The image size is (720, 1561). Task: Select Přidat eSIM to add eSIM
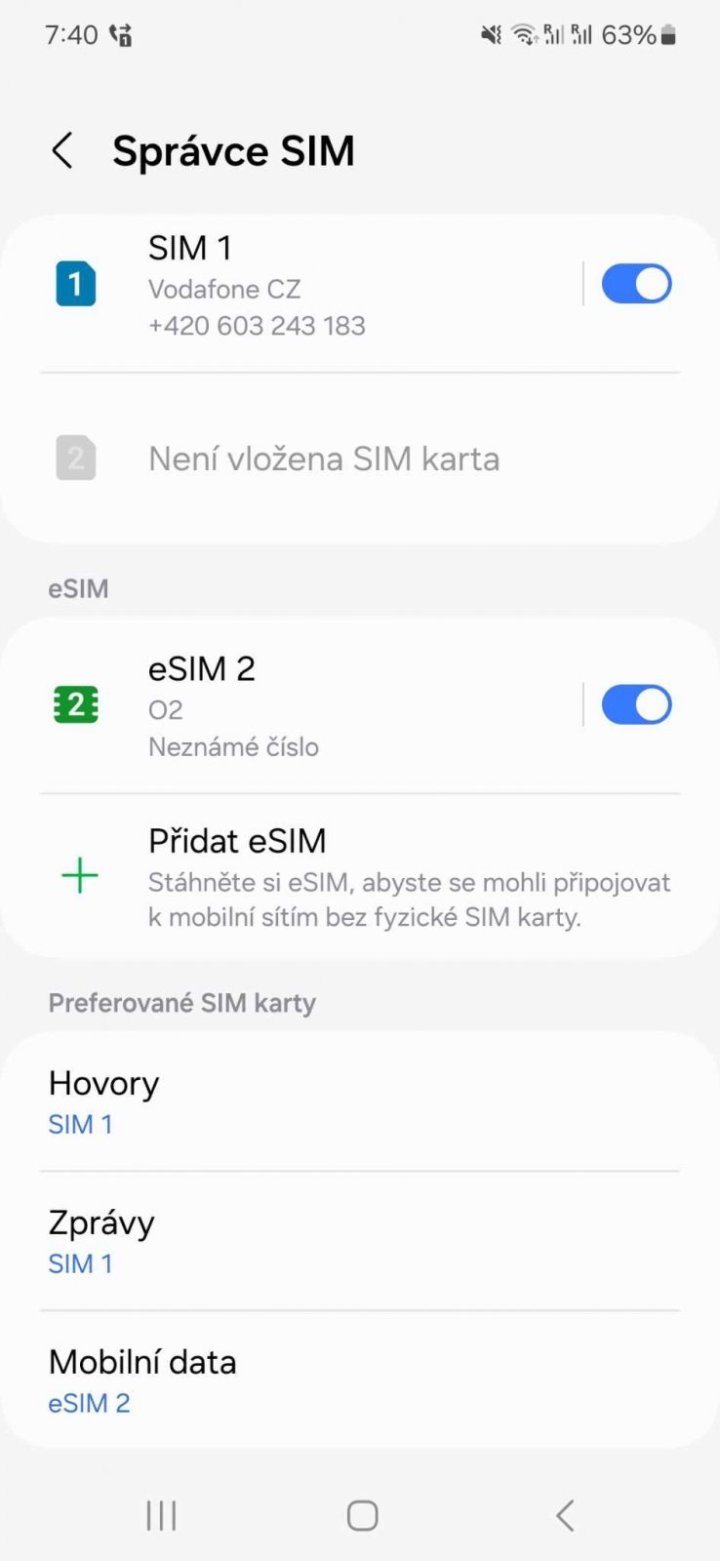pyautogui.click(x=360, y=877)
